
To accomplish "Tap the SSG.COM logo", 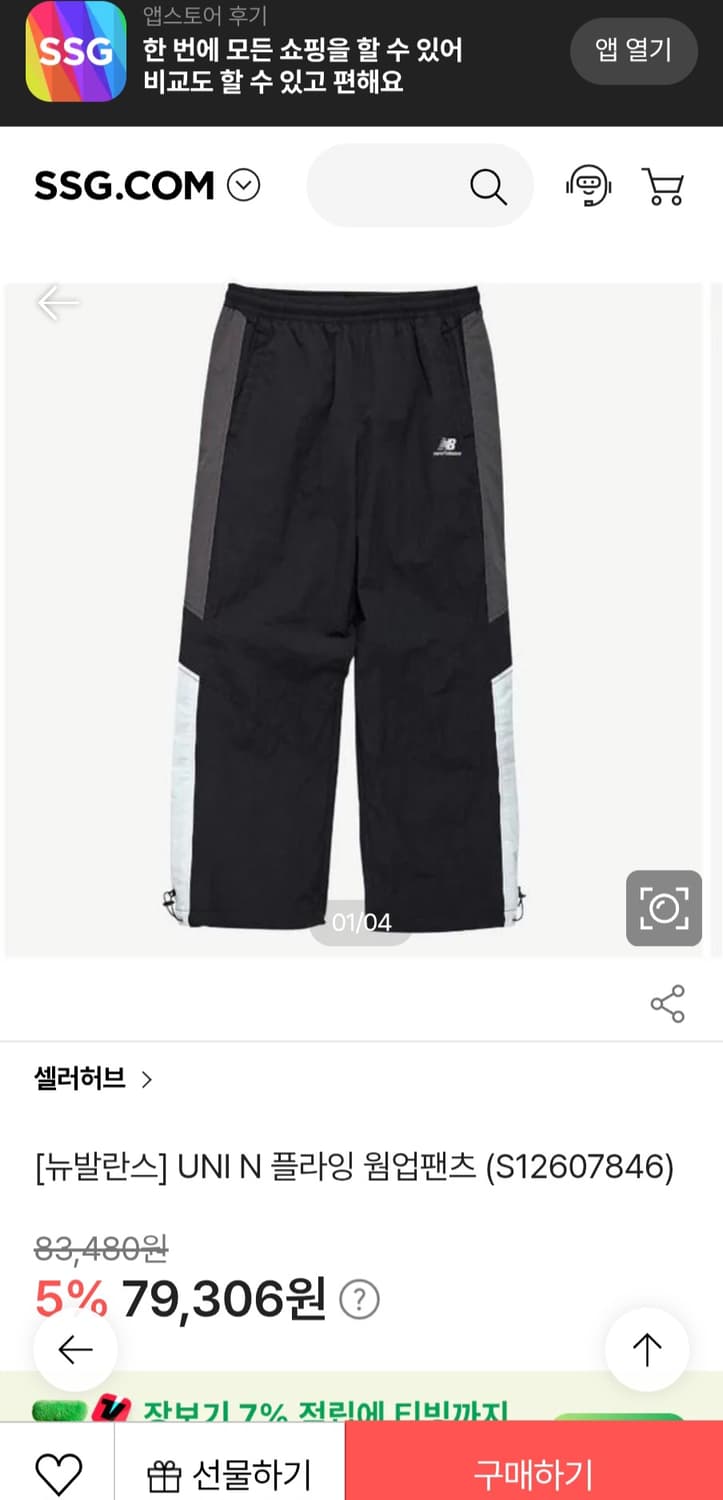I will pos(122,185).
